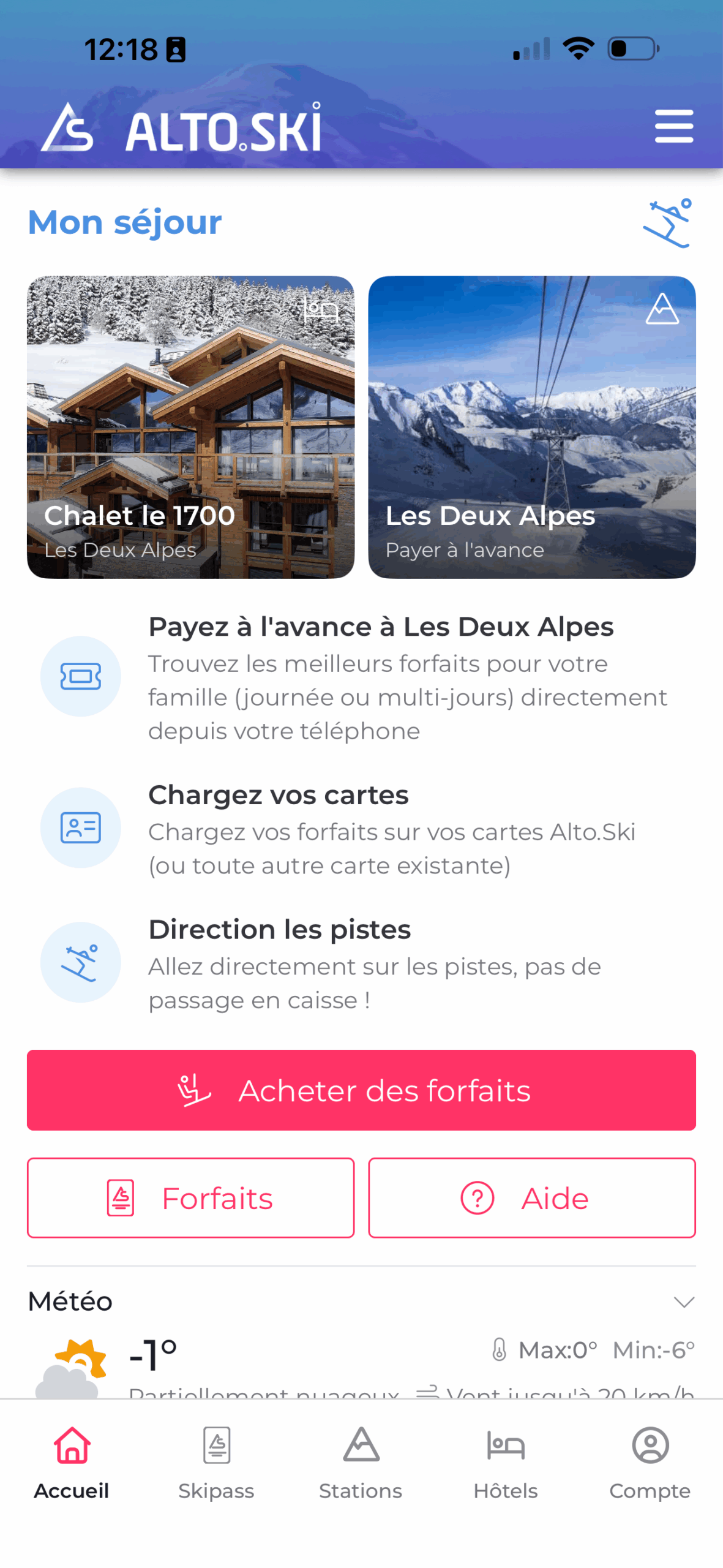Get help via Aide button
Viewport: 723px width, 1568px height.
point(531,1197)
